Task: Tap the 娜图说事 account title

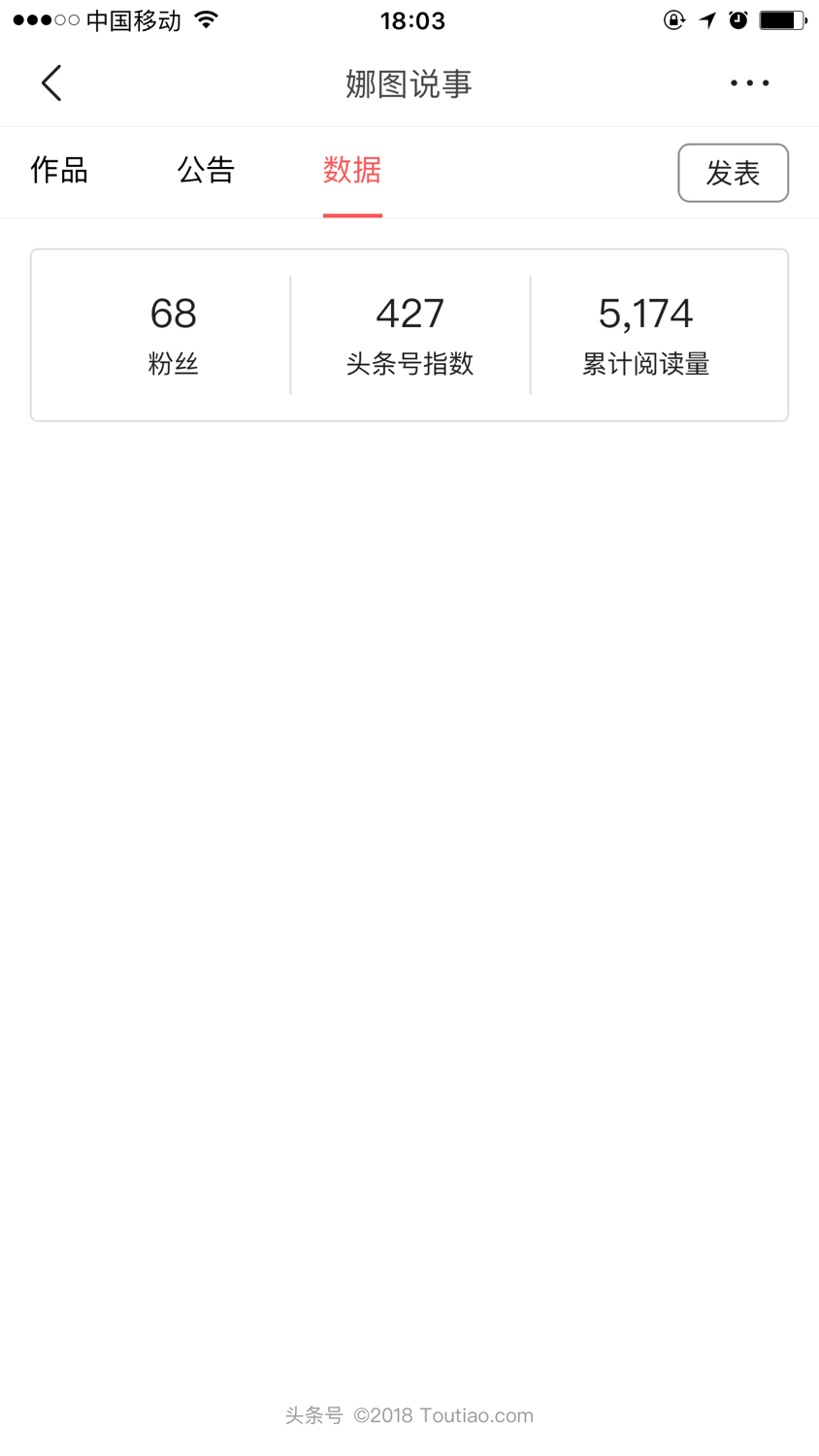Action: tap(407, 83)
